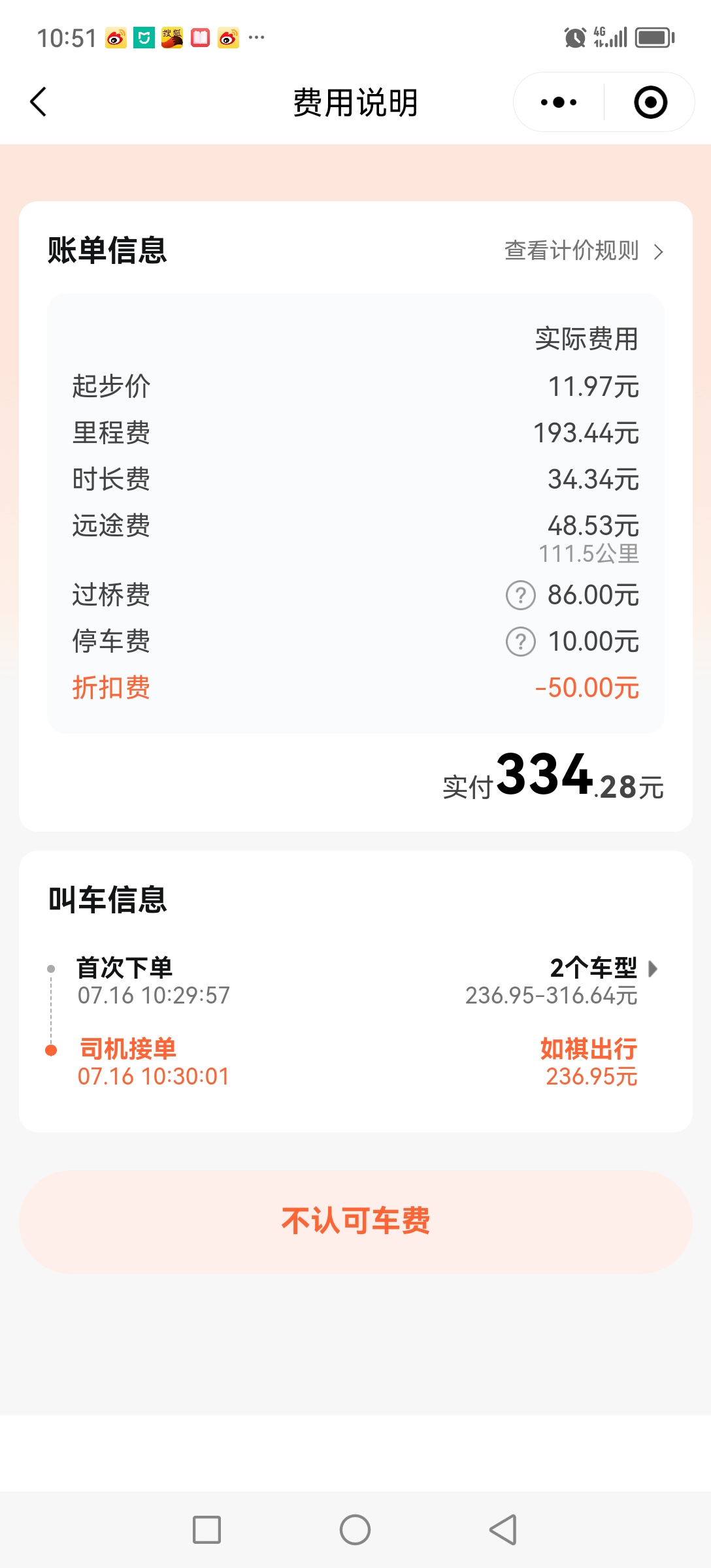Tap the help icon next to 停车费
711x1568 pixels.
pos(521,642)
